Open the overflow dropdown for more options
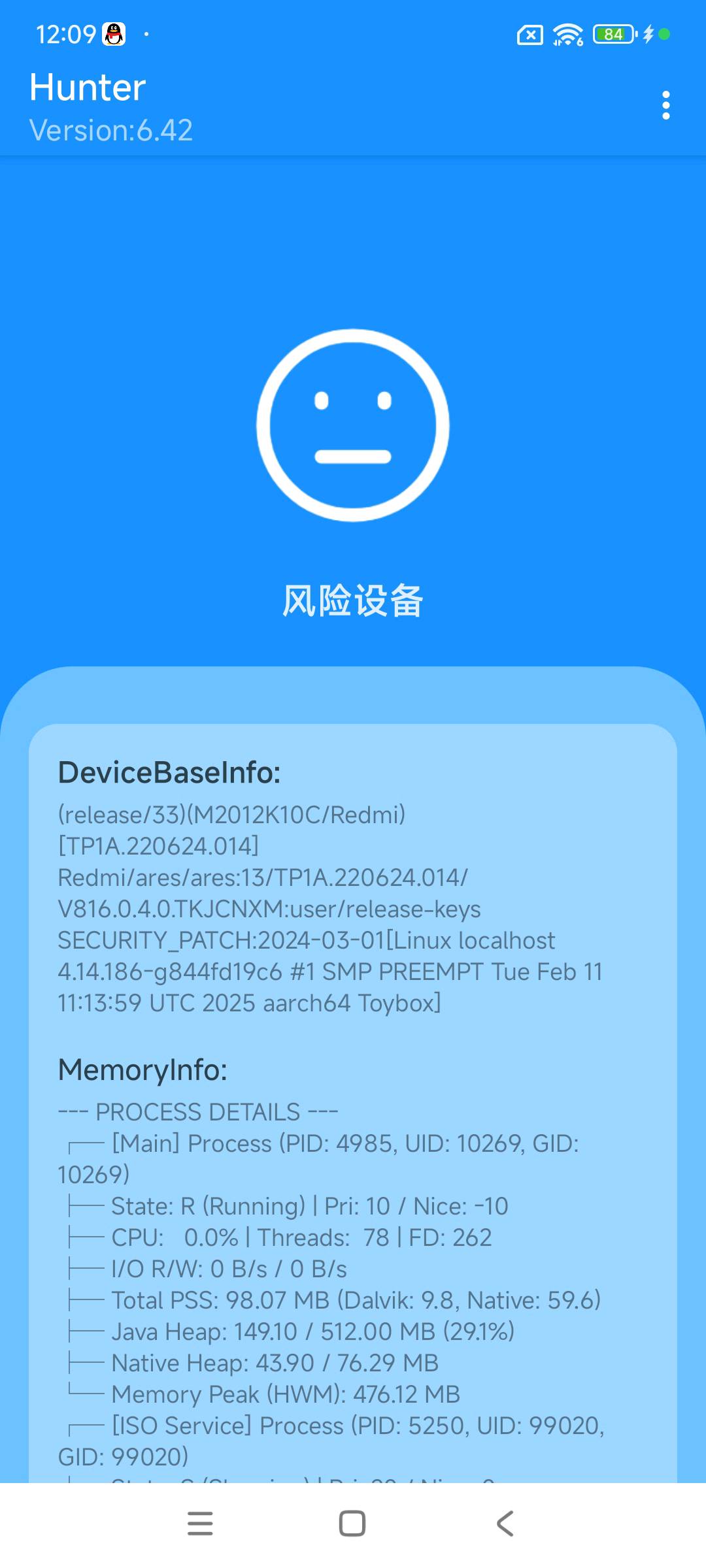Viewport: 706px width, 1568px height. [665, 105]
